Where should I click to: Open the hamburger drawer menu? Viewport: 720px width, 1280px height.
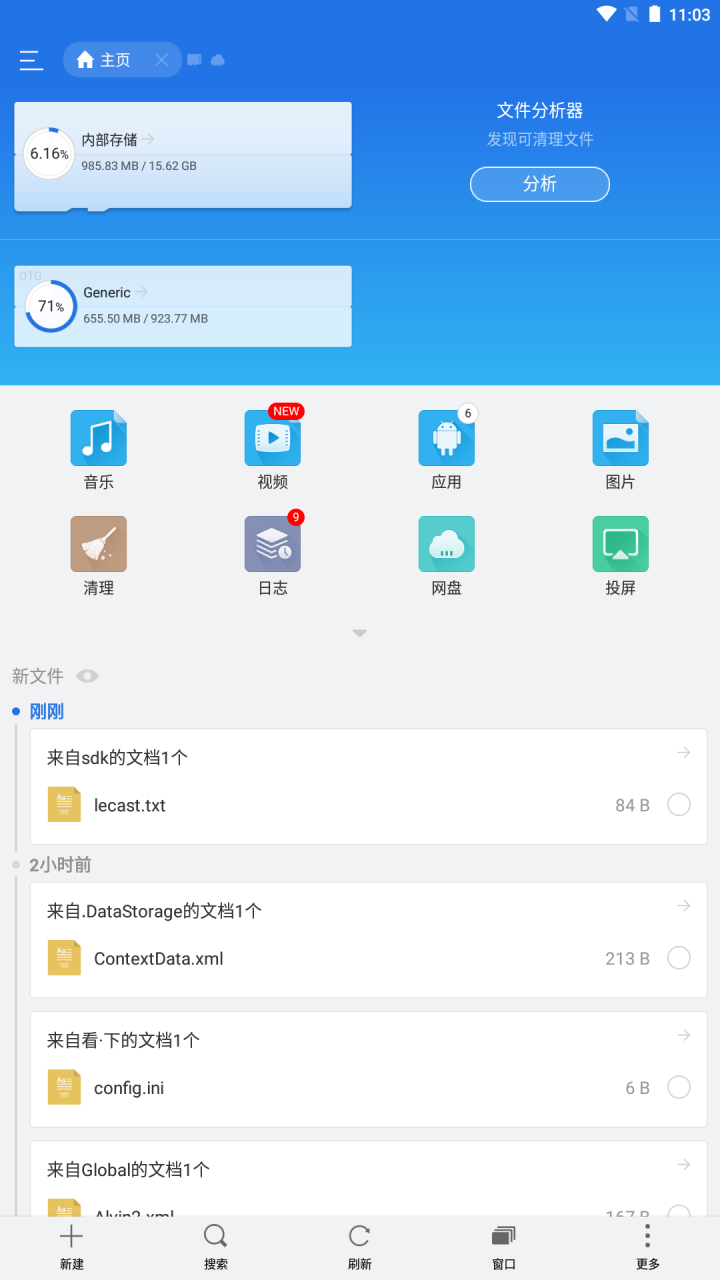coord(31,60)
